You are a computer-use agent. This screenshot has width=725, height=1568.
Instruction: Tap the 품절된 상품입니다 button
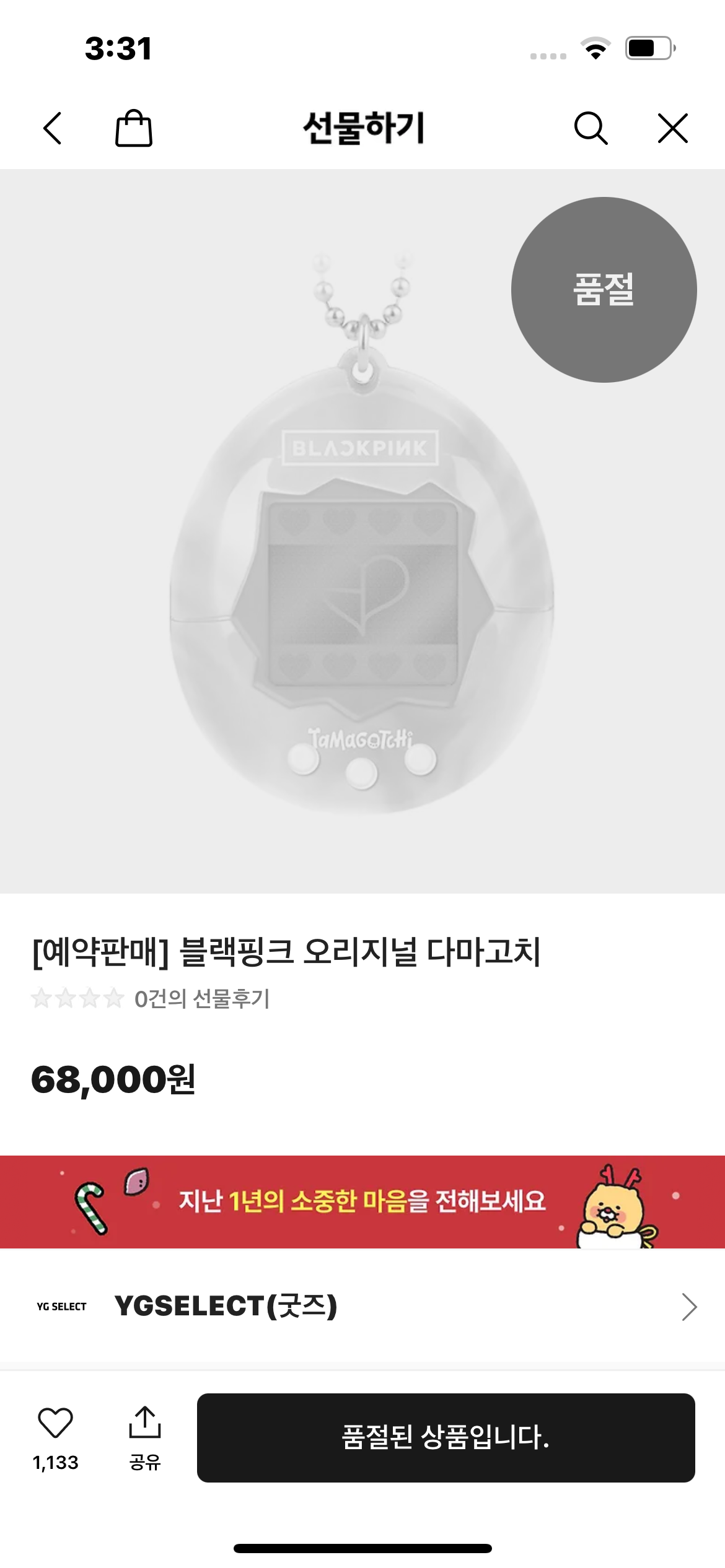pyautogui.click(x=446, y=1438)
